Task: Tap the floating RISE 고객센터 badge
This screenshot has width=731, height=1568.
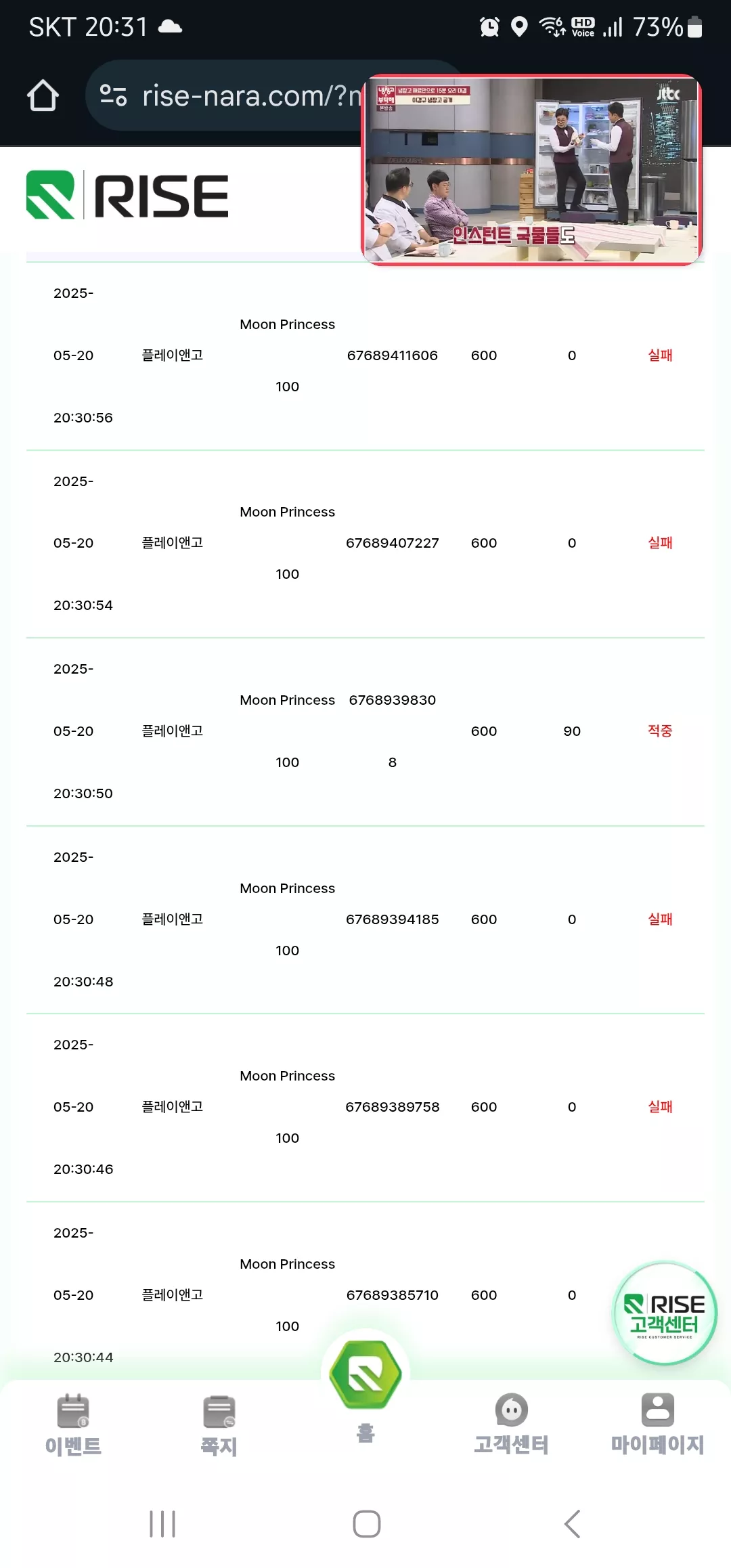Action: pos(665,1313)
